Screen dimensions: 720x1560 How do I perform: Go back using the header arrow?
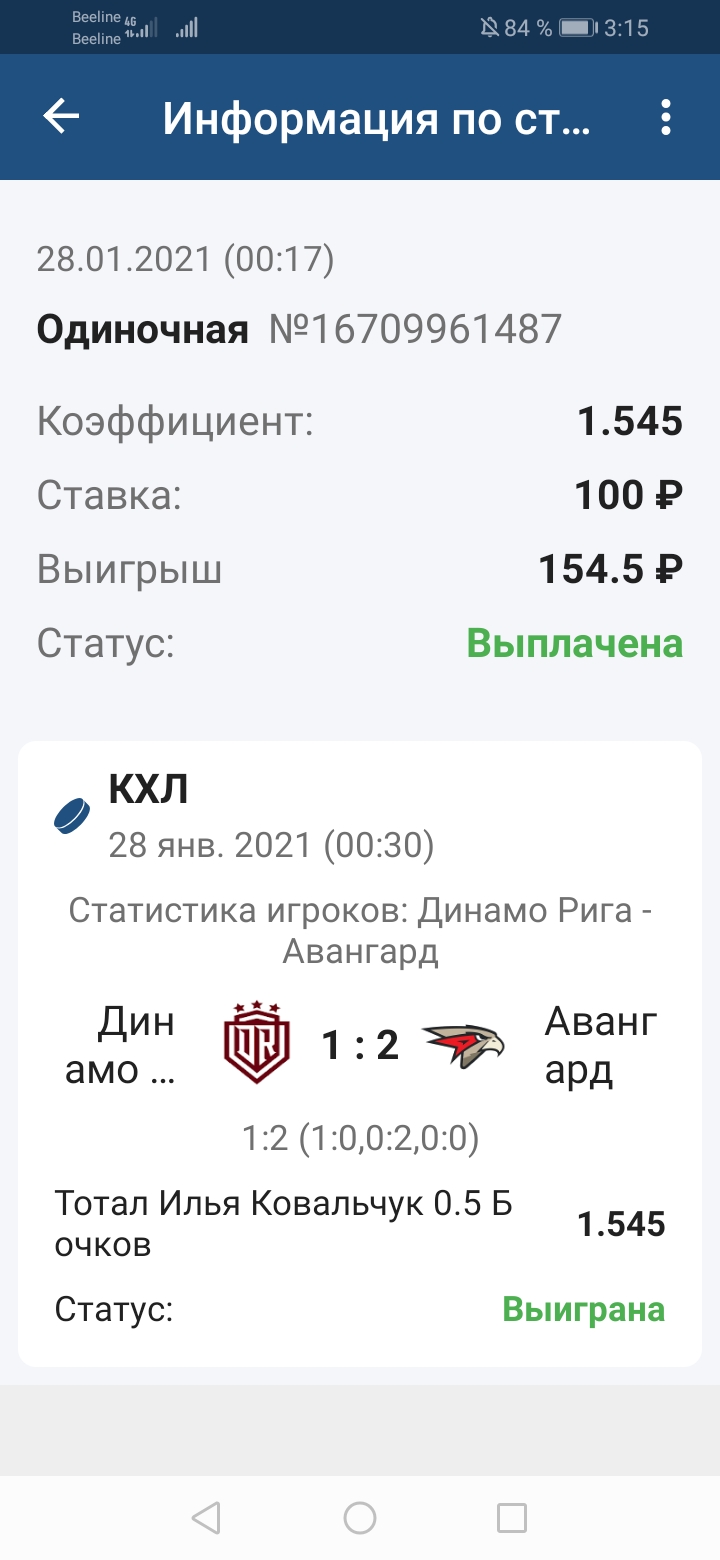(61, 118)
